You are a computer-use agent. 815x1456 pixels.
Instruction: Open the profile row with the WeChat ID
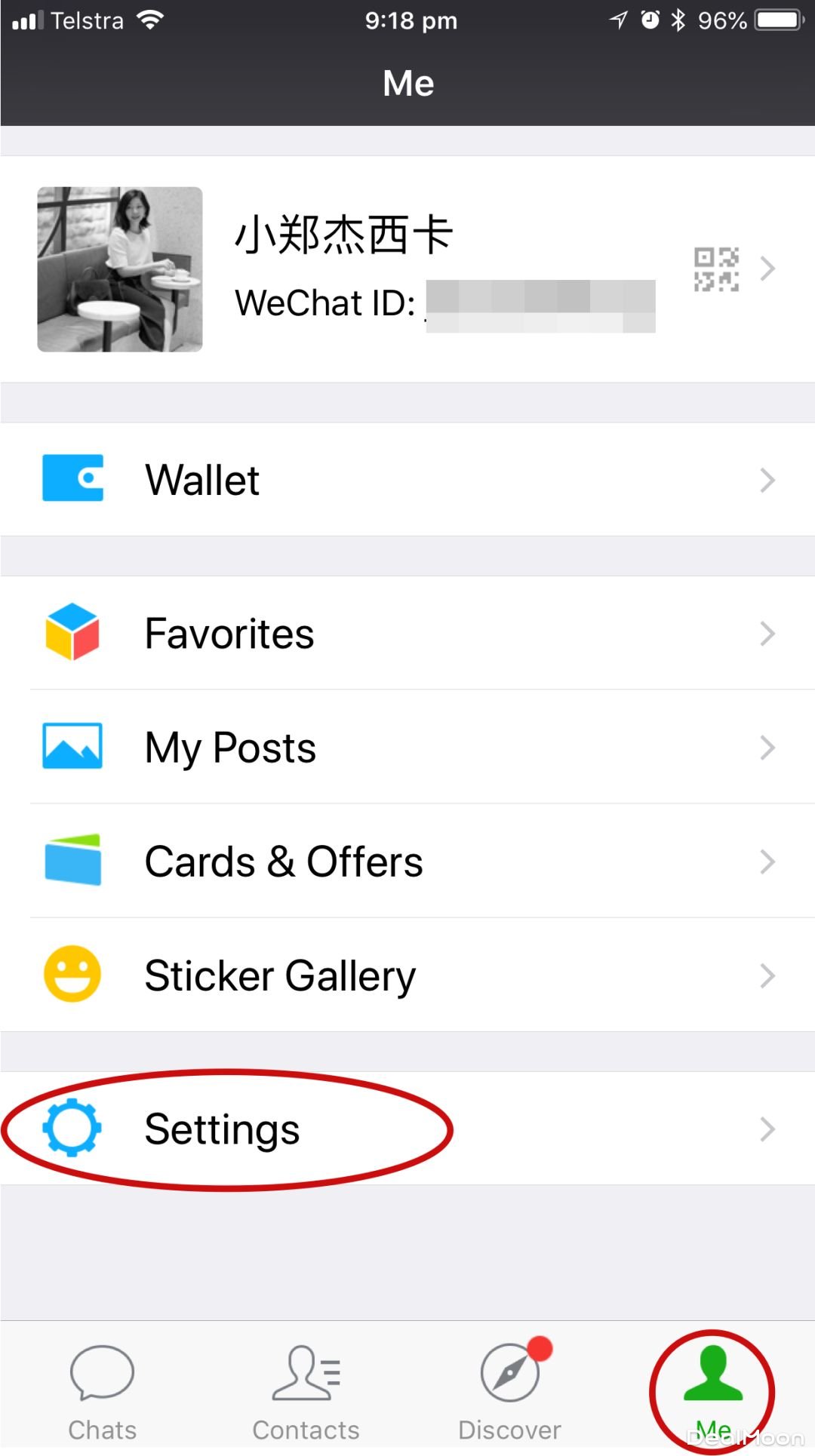tap(407, 269)
